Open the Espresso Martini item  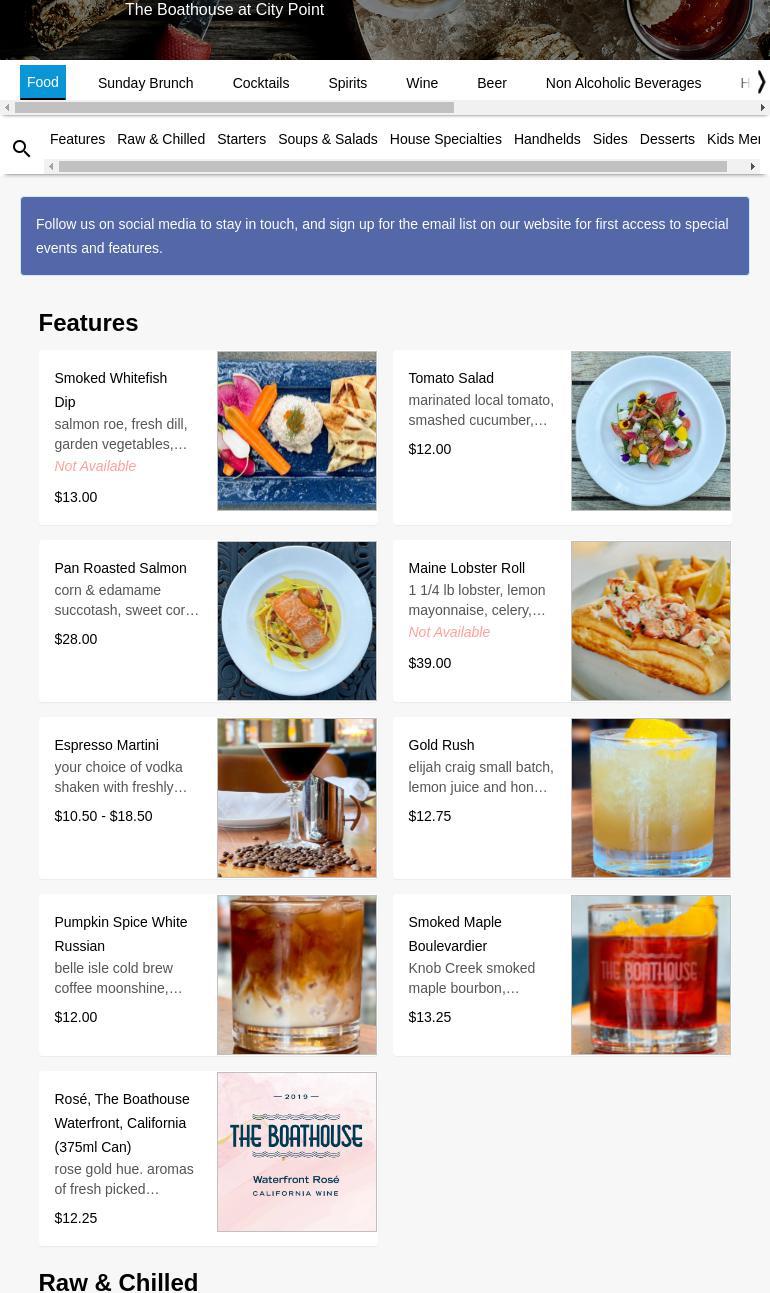[208, 798]
